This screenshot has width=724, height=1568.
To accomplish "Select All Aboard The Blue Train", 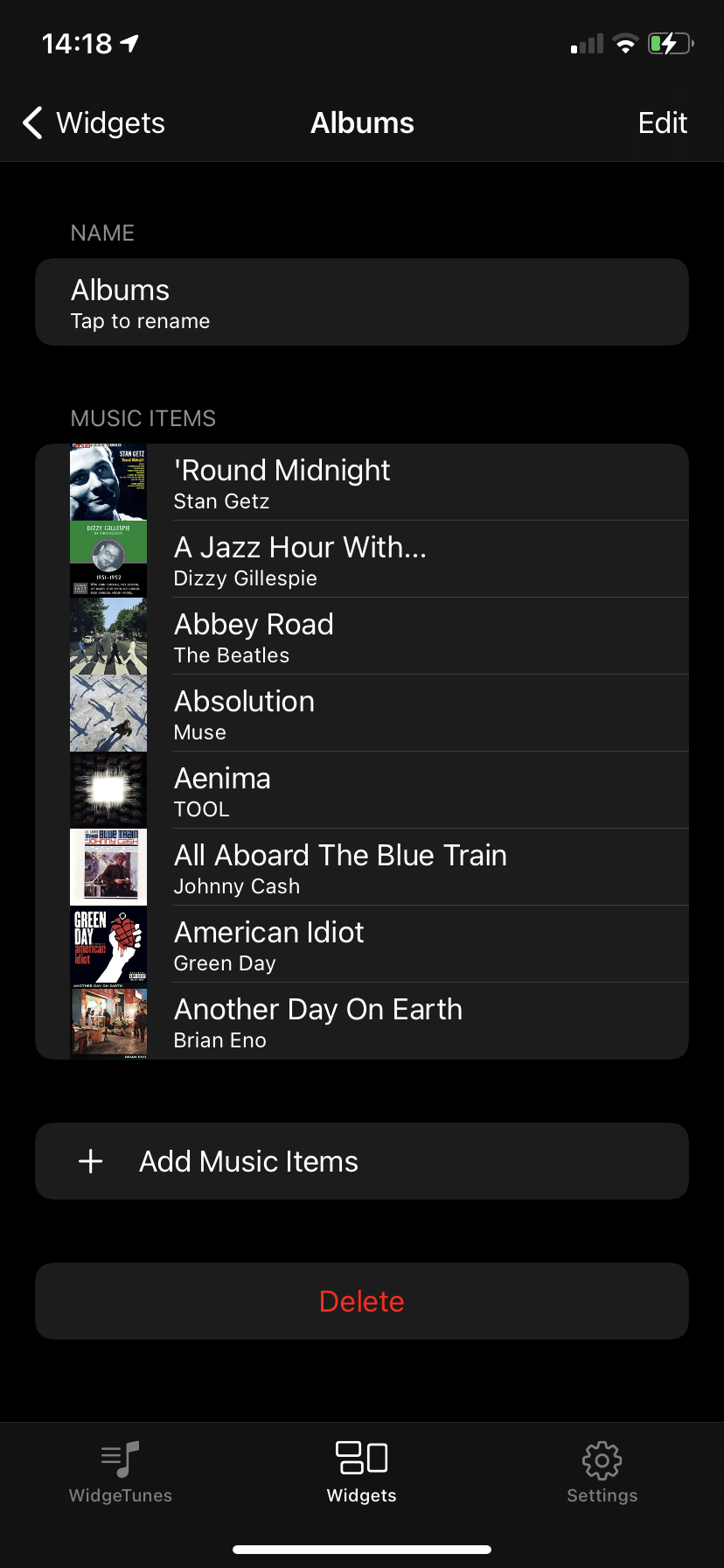I will point(361,868).
